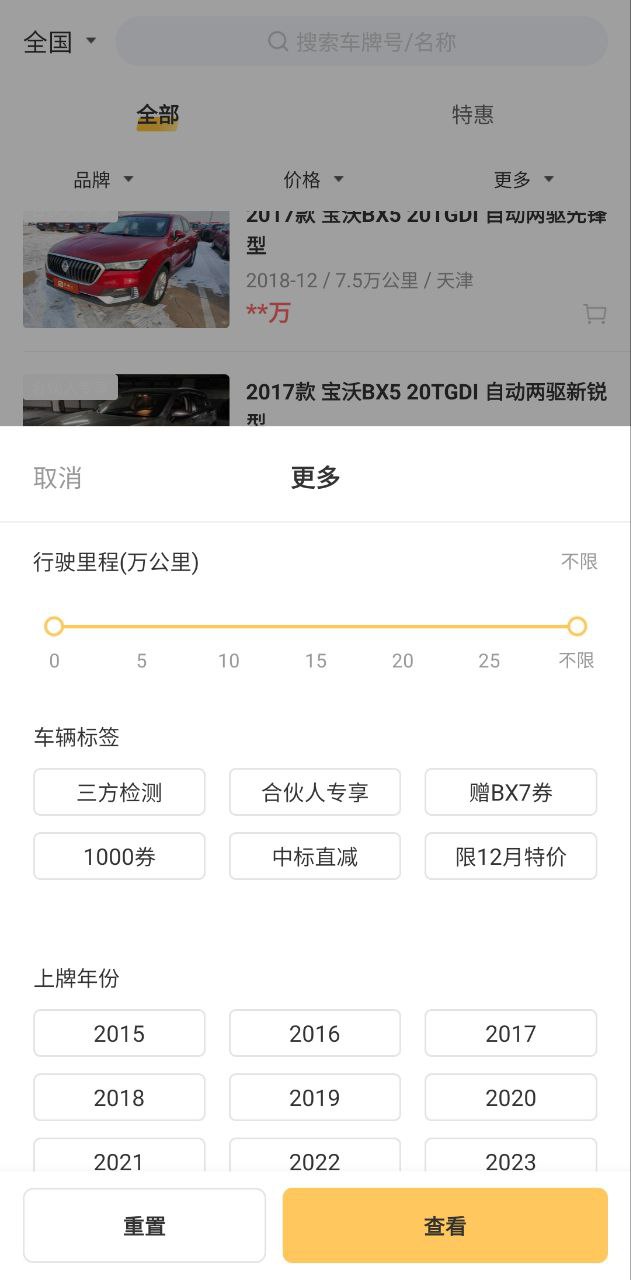Choose the 合伙人专享 tag chip
631x1280 pixels.
coord(315,792)
